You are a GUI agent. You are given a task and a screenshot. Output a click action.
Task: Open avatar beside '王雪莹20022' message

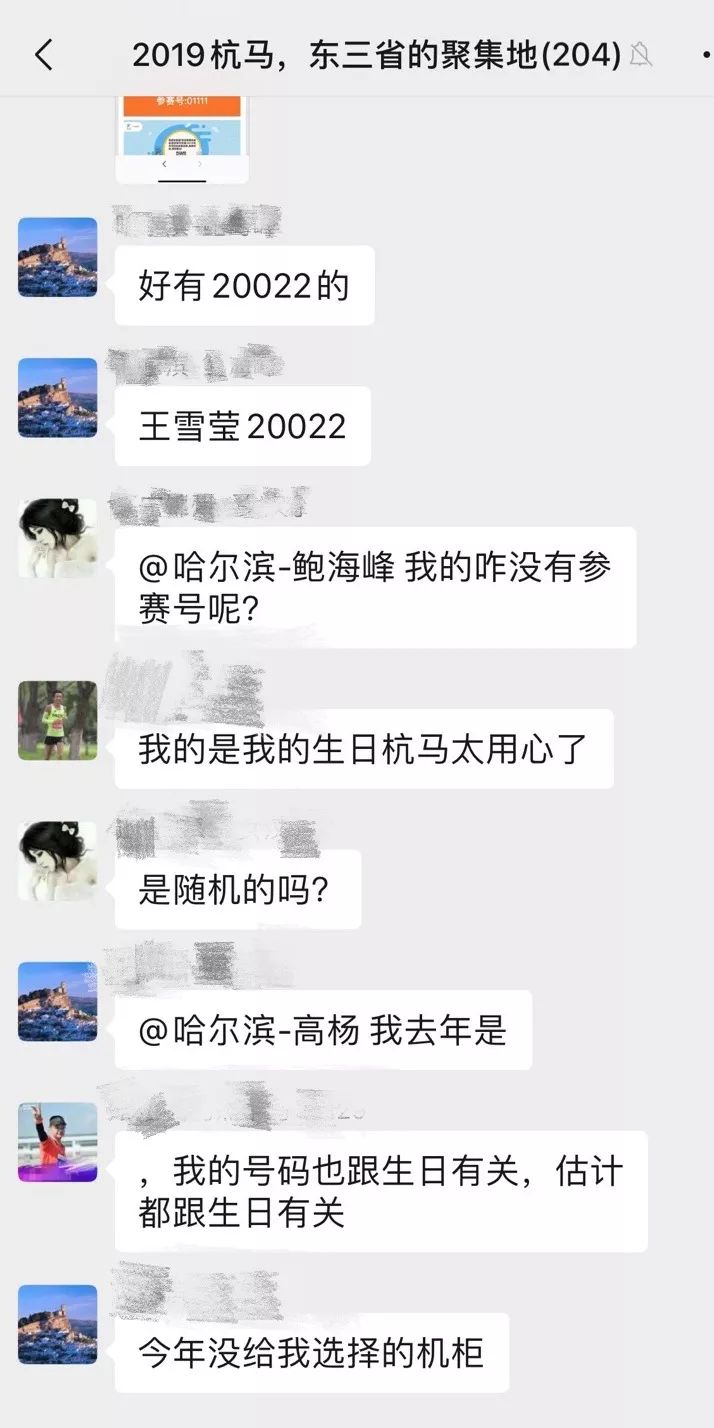click(x=58, y=398)
